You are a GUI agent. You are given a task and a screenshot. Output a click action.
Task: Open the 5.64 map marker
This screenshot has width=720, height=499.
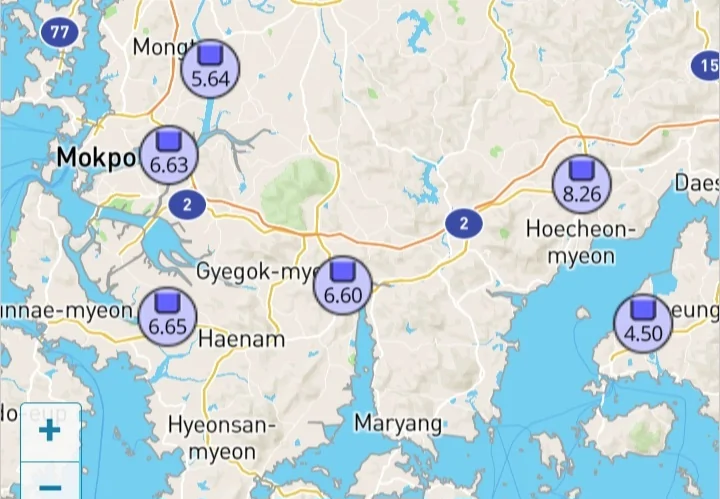210,68
